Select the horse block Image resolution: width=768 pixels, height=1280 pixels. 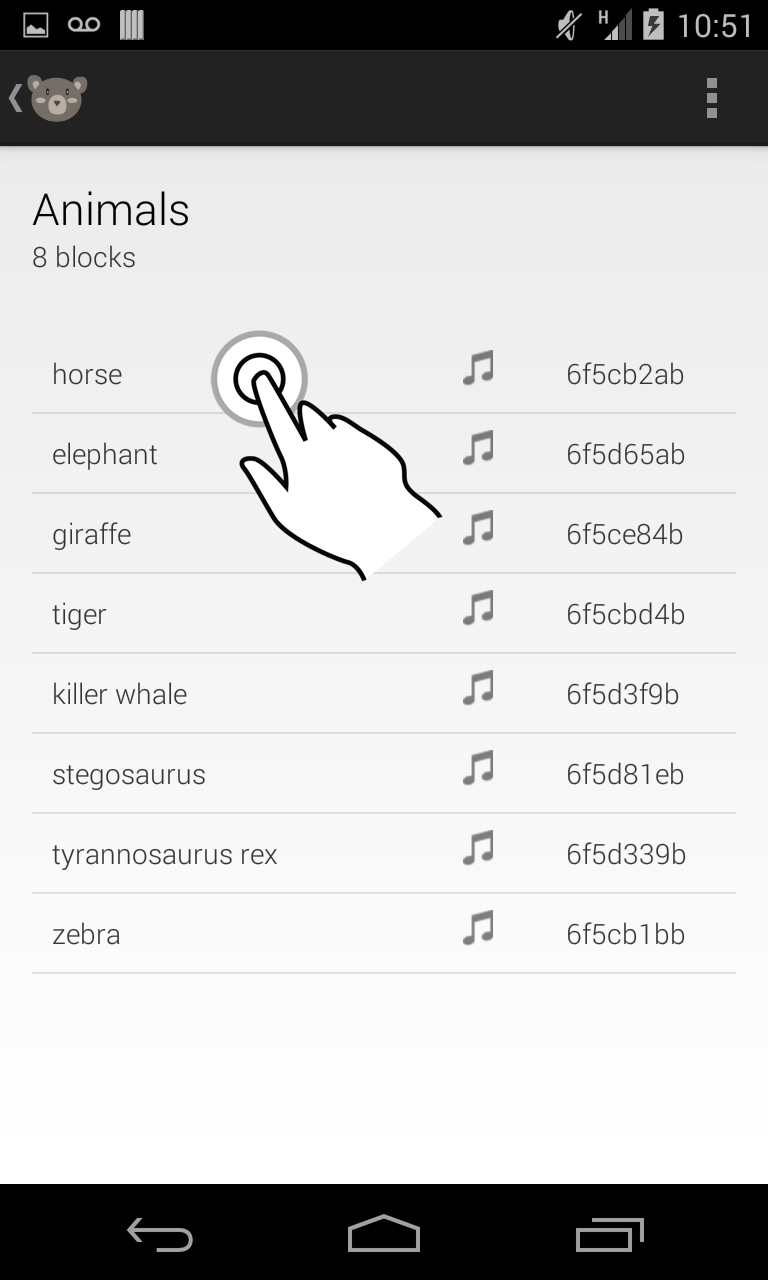384,374
